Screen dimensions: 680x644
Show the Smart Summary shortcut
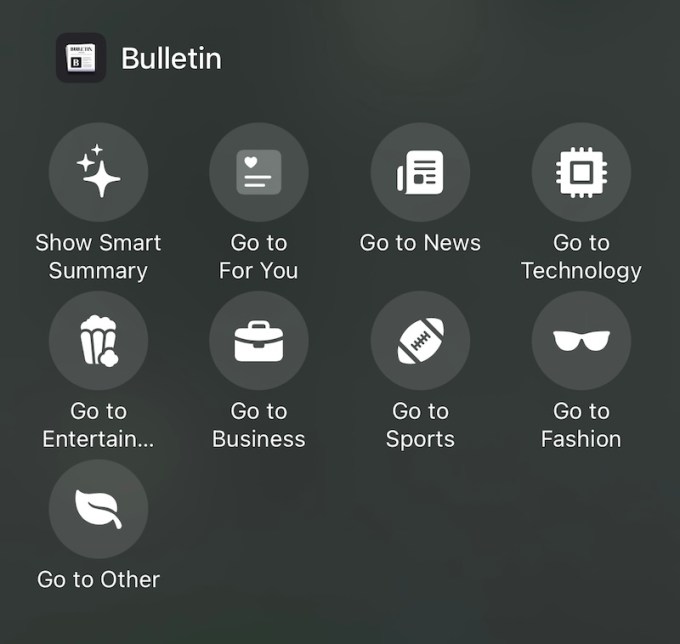[x=98, y=172]
